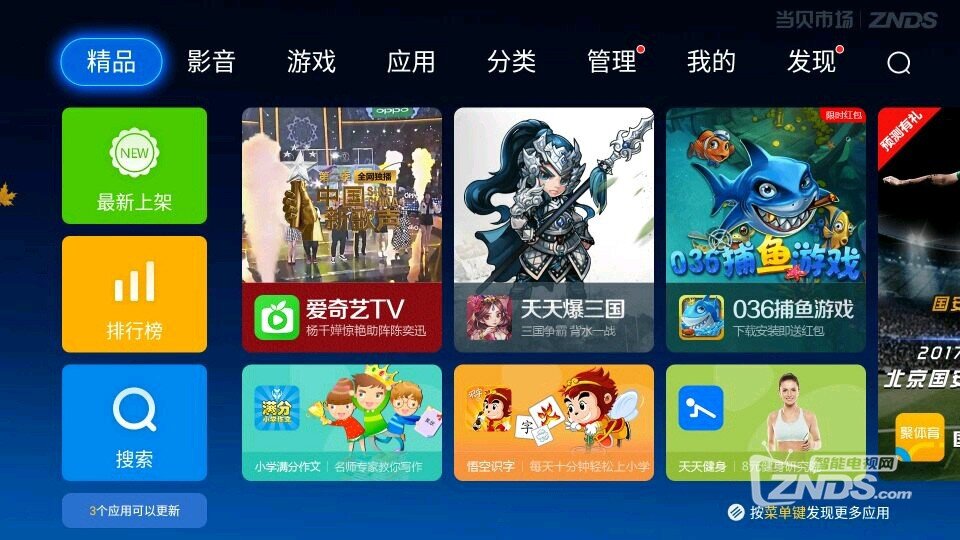Open the 爱奇艺TV app card
Screen dimensions: 960x540
click(341, 230)
